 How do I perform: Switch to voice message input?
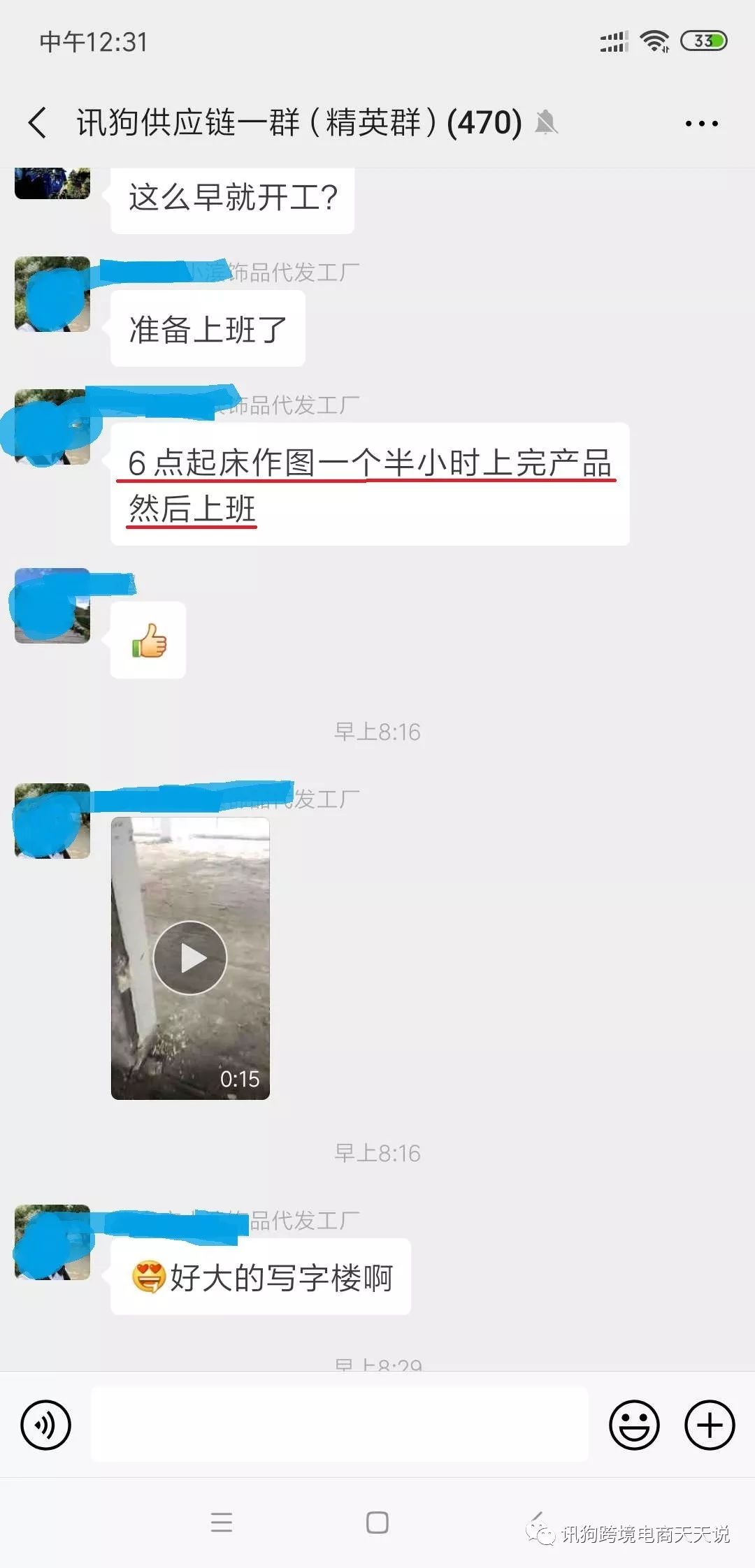tap(46, 1425)
